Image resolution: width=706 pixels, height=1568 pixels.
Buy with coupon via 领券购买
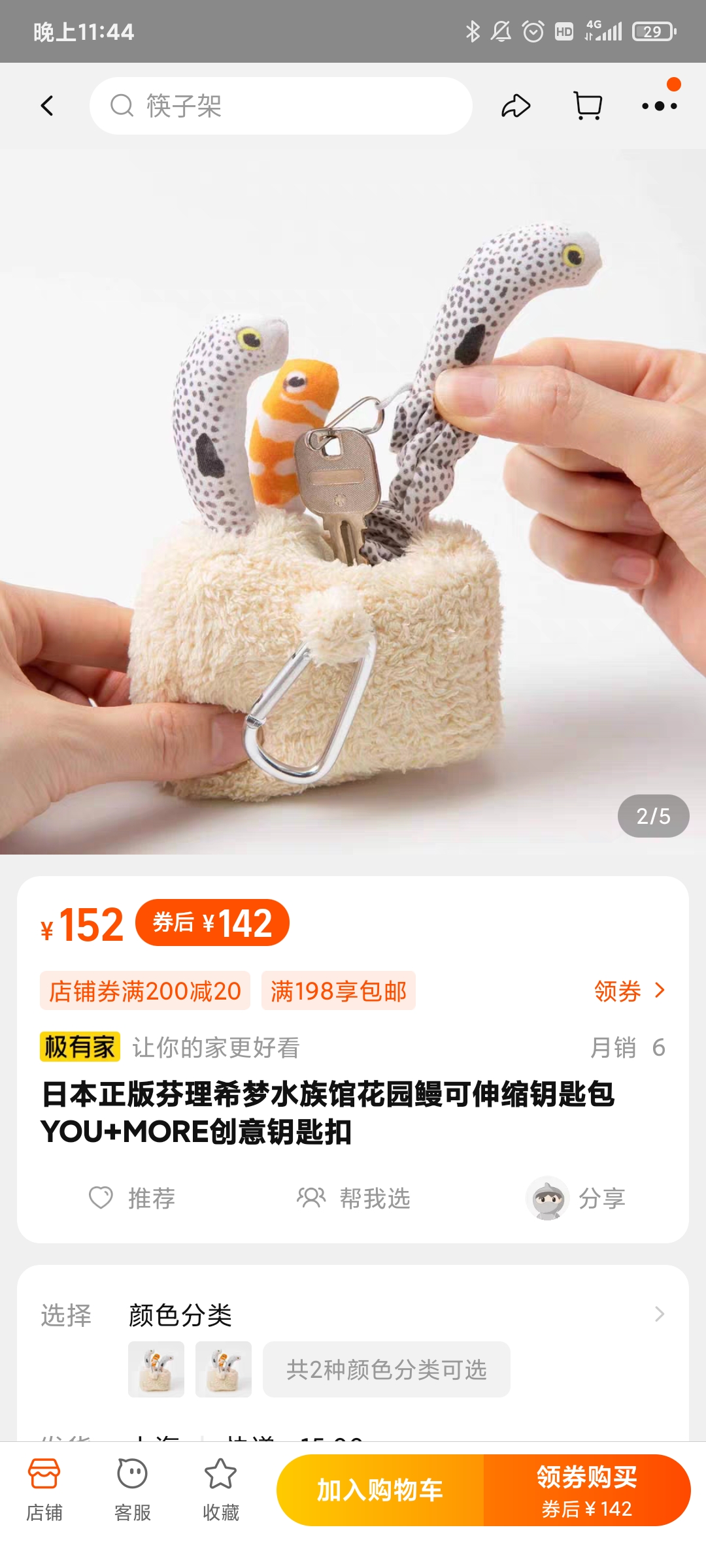coord(586,1490)
